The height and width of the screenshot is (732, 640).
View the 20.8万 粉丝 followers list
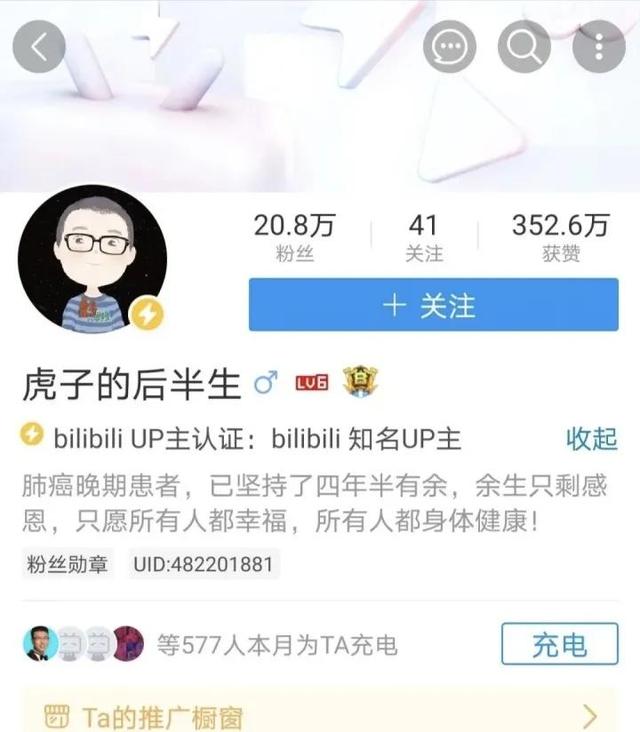pyautogui.click(x=295, y=238)
